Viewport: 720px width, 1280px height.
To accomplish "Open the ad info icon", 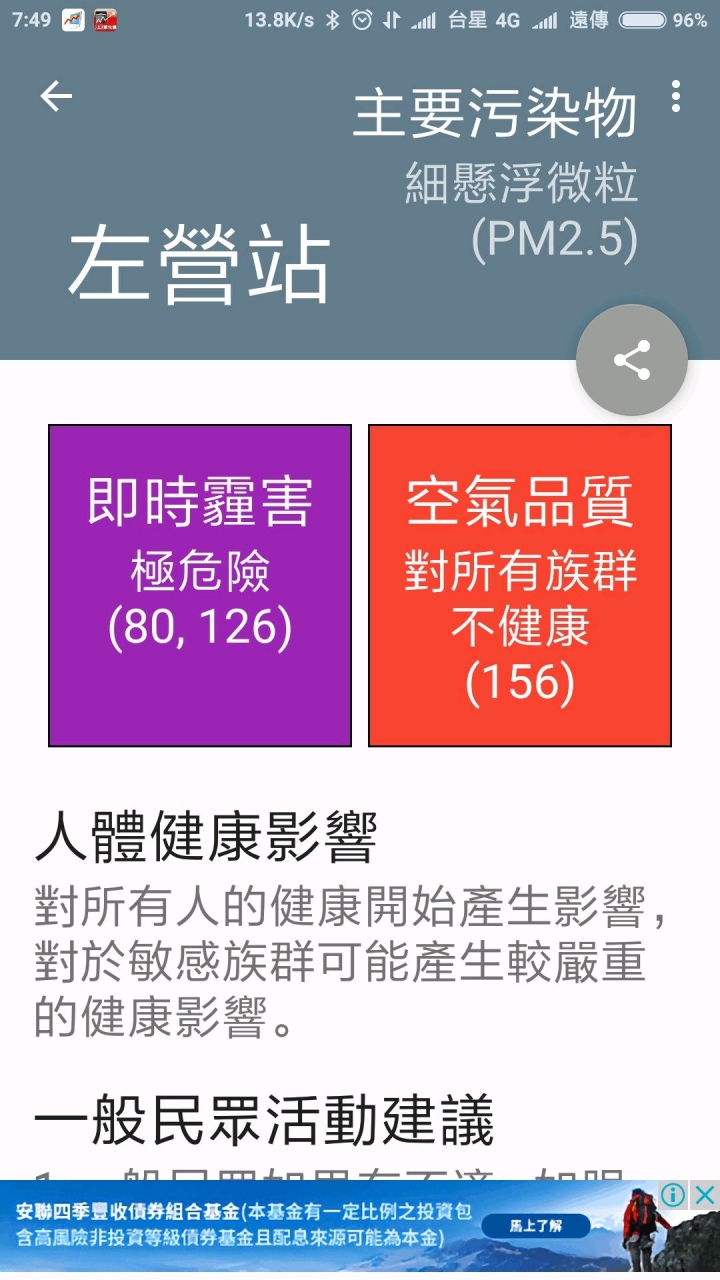I will (674, 1194).
